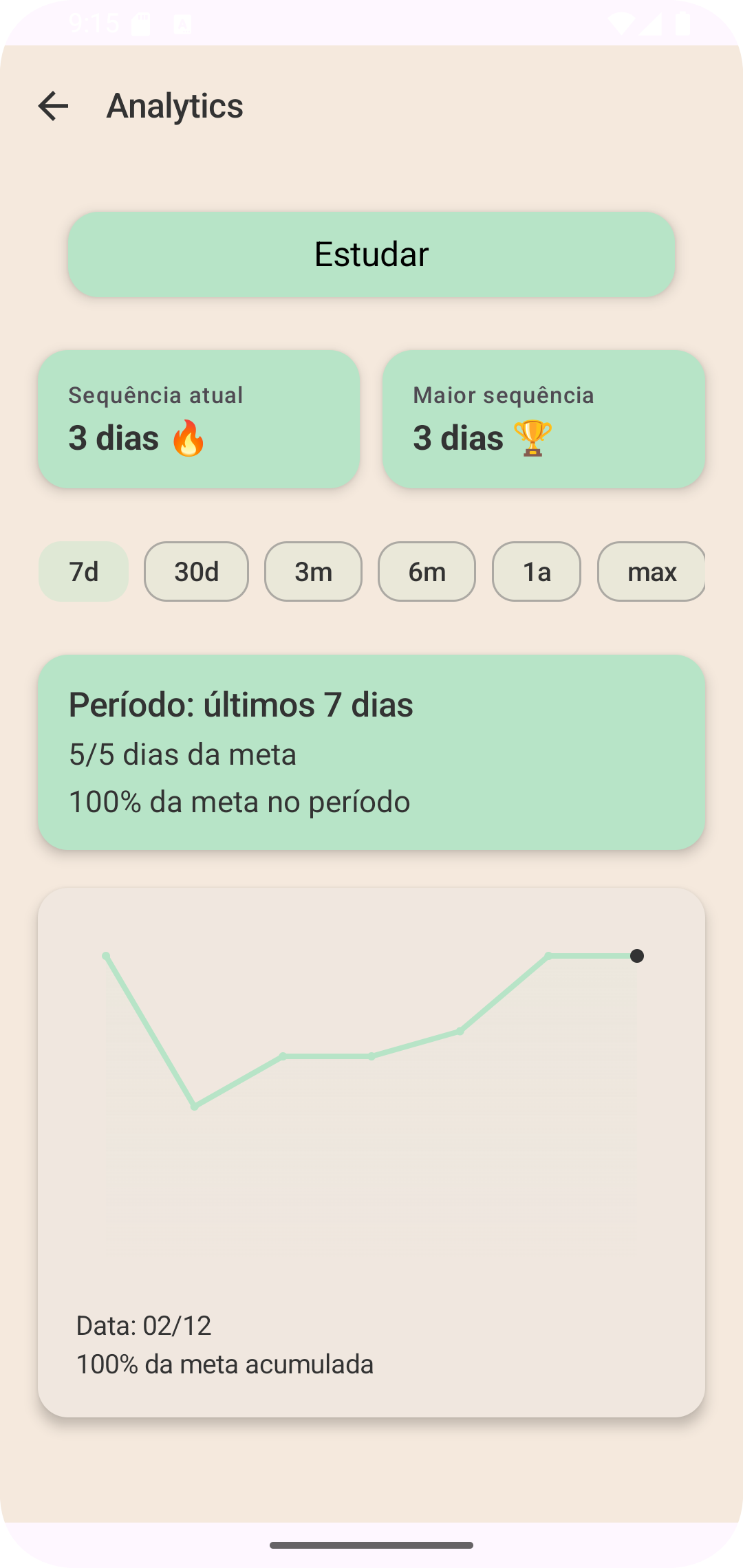Select the 1a period option
Viewport: 743px width, 1568px height.
536,571
